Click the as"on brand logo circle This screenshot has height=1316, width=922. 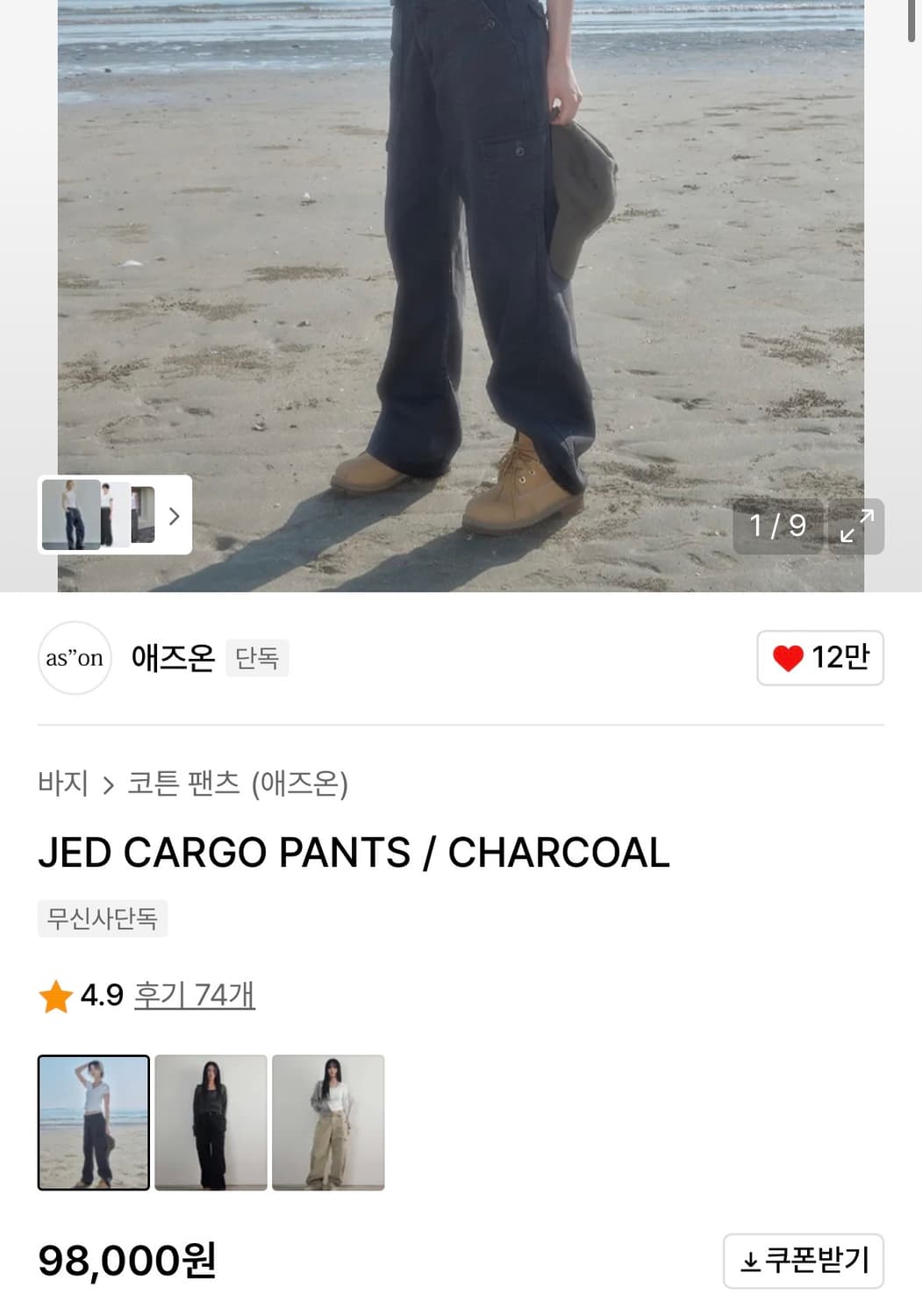[x=75, y=658]
